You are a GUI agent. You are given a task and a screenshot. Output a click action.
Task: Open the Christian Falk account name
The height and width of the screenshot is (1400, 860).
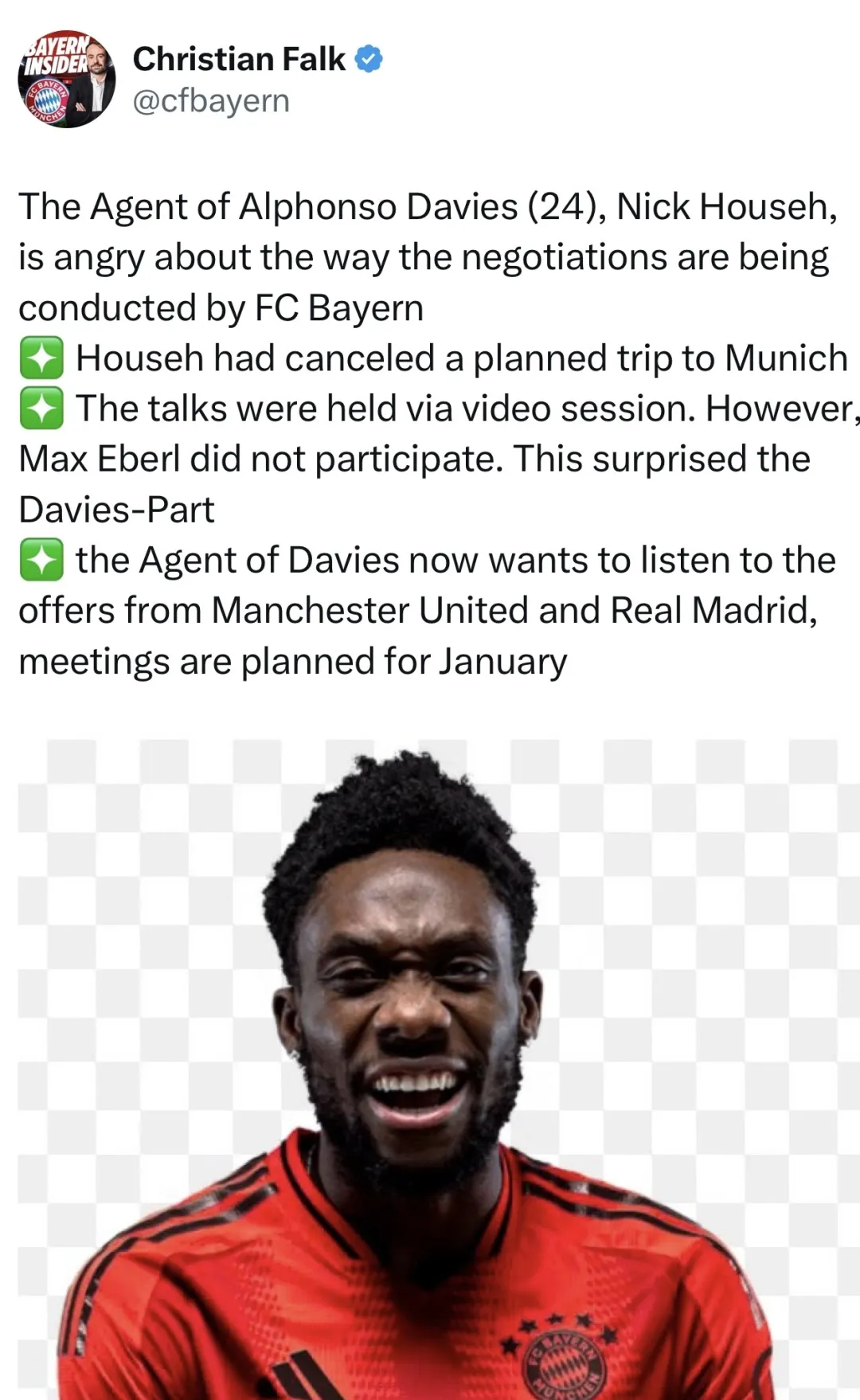pyautogui.click(x=239, y=59)
